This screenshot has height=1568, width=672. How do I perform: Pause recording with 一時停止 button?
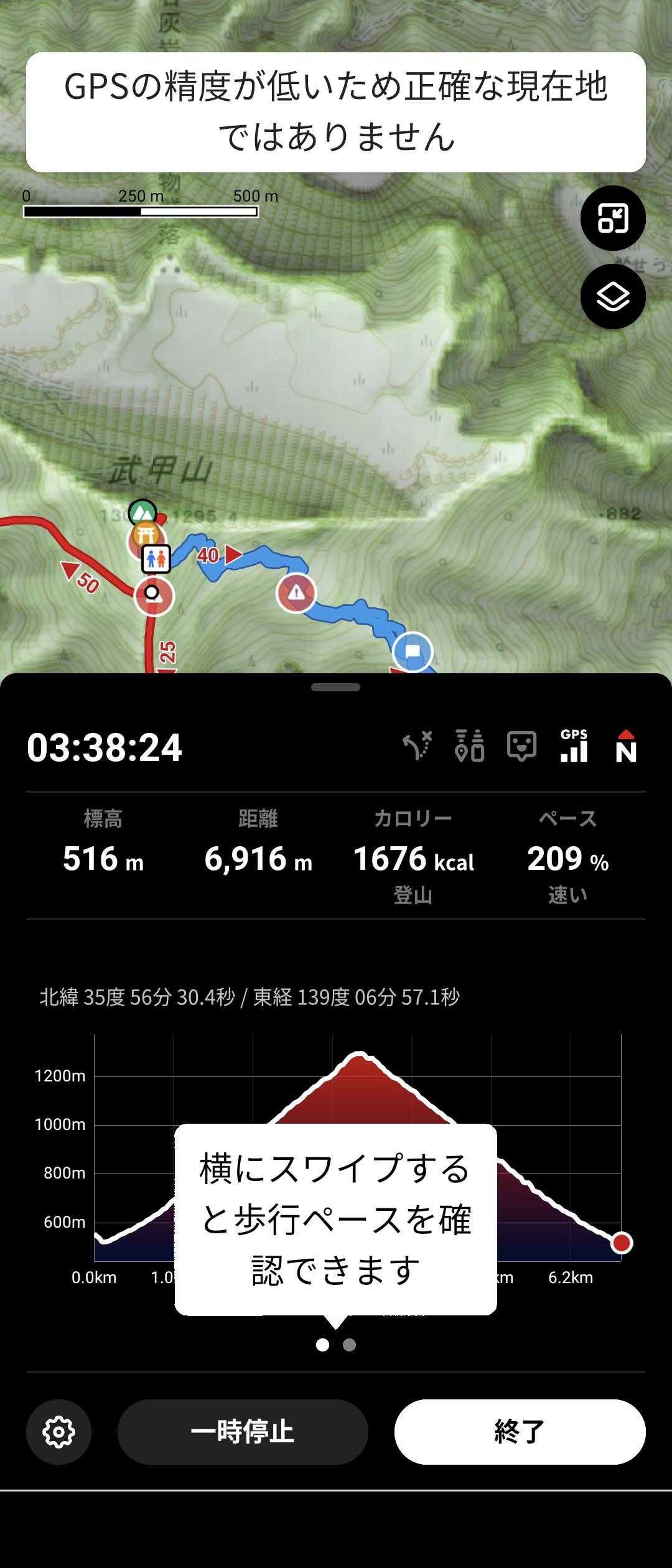point(243,1432)
